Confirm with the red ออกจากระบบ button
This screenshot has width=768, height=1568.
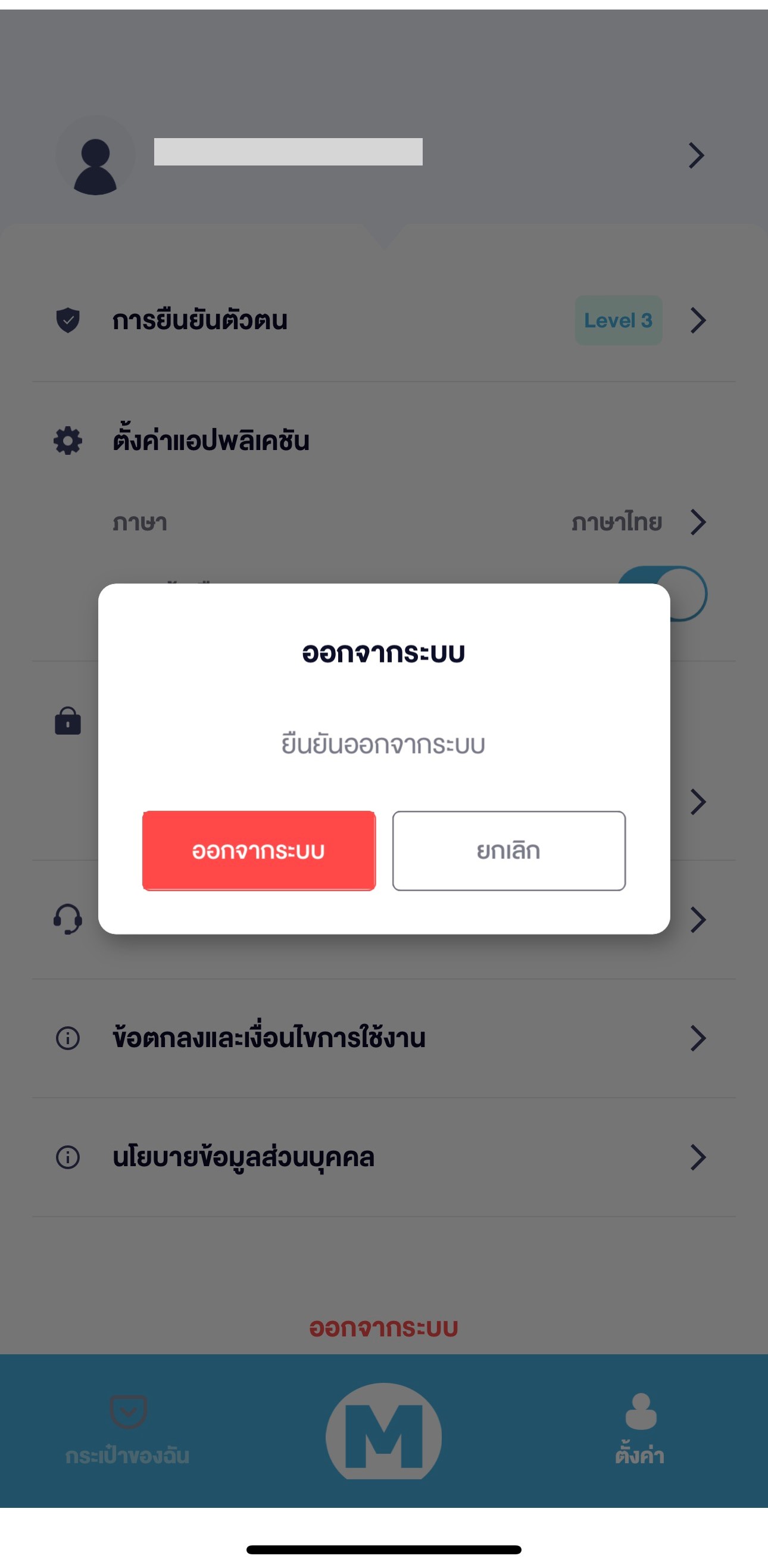pos(258,850)
